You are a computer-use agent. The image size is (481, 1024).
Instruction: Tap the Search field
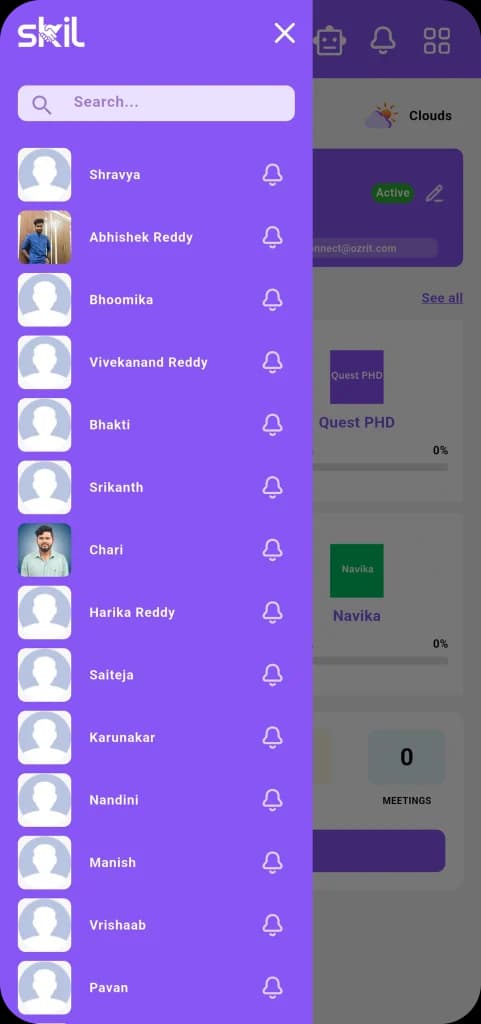click(x=156, y=103)
